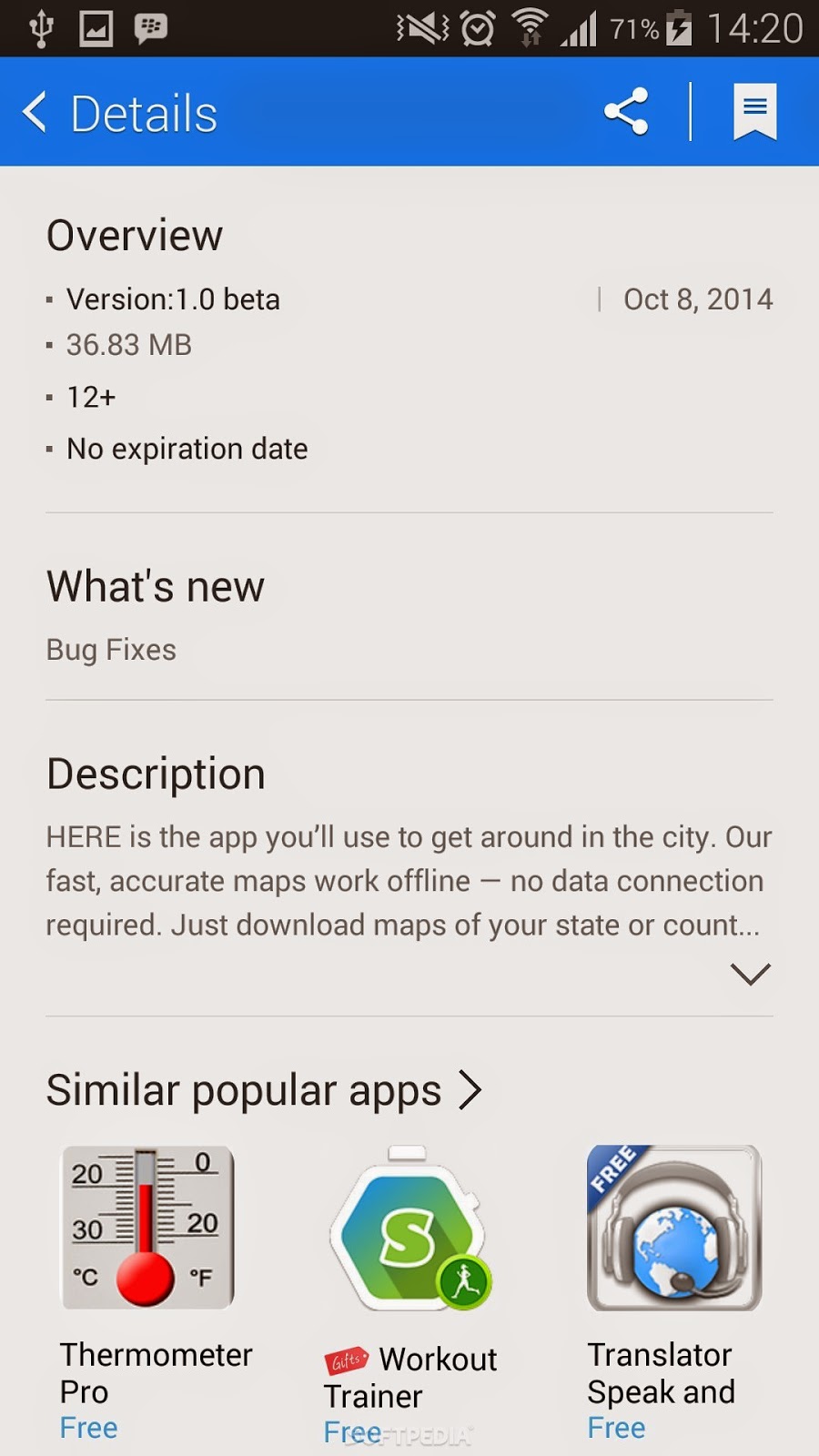
Task: Tap the bookmark icon in the header
Action: click(754, 112)
